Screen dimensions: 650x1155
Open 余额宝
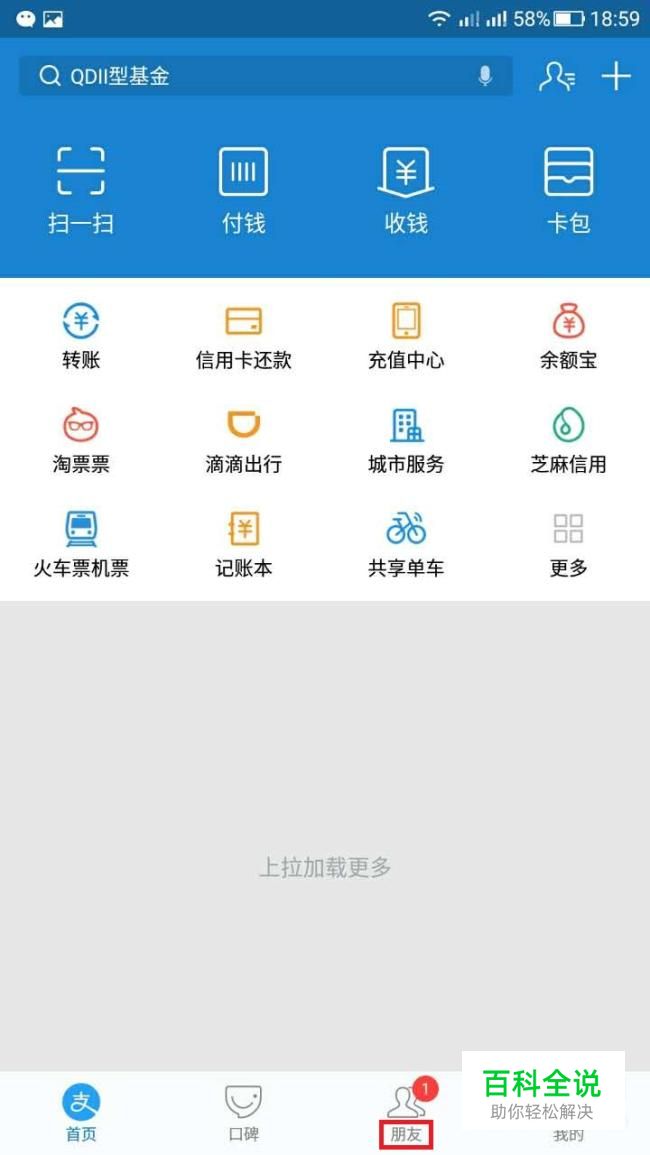click(x=568, y=335)
